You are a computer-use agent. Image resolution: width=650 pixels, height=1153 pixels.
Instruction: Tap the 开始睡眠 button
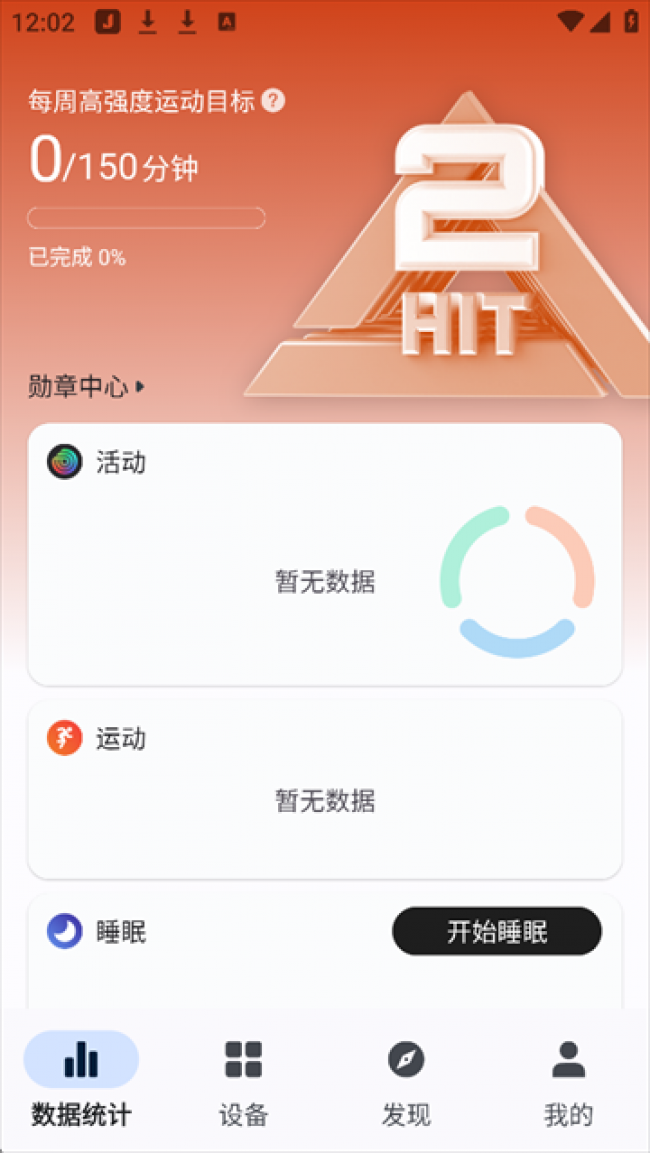point(496,932)
